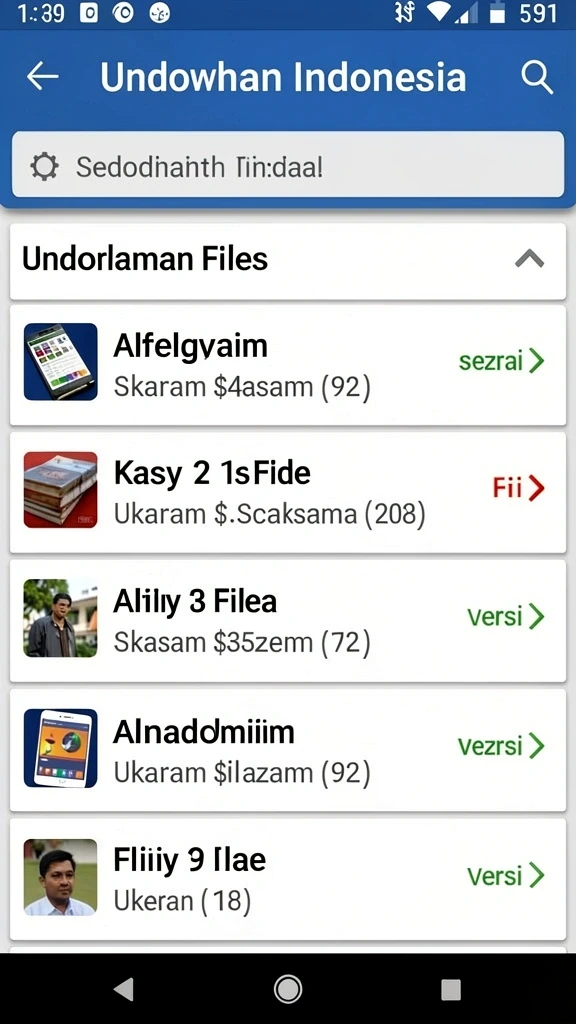The image size is (576, 1024).
Task: Tap the Sedodnahth search field
Action: [288, 165]
